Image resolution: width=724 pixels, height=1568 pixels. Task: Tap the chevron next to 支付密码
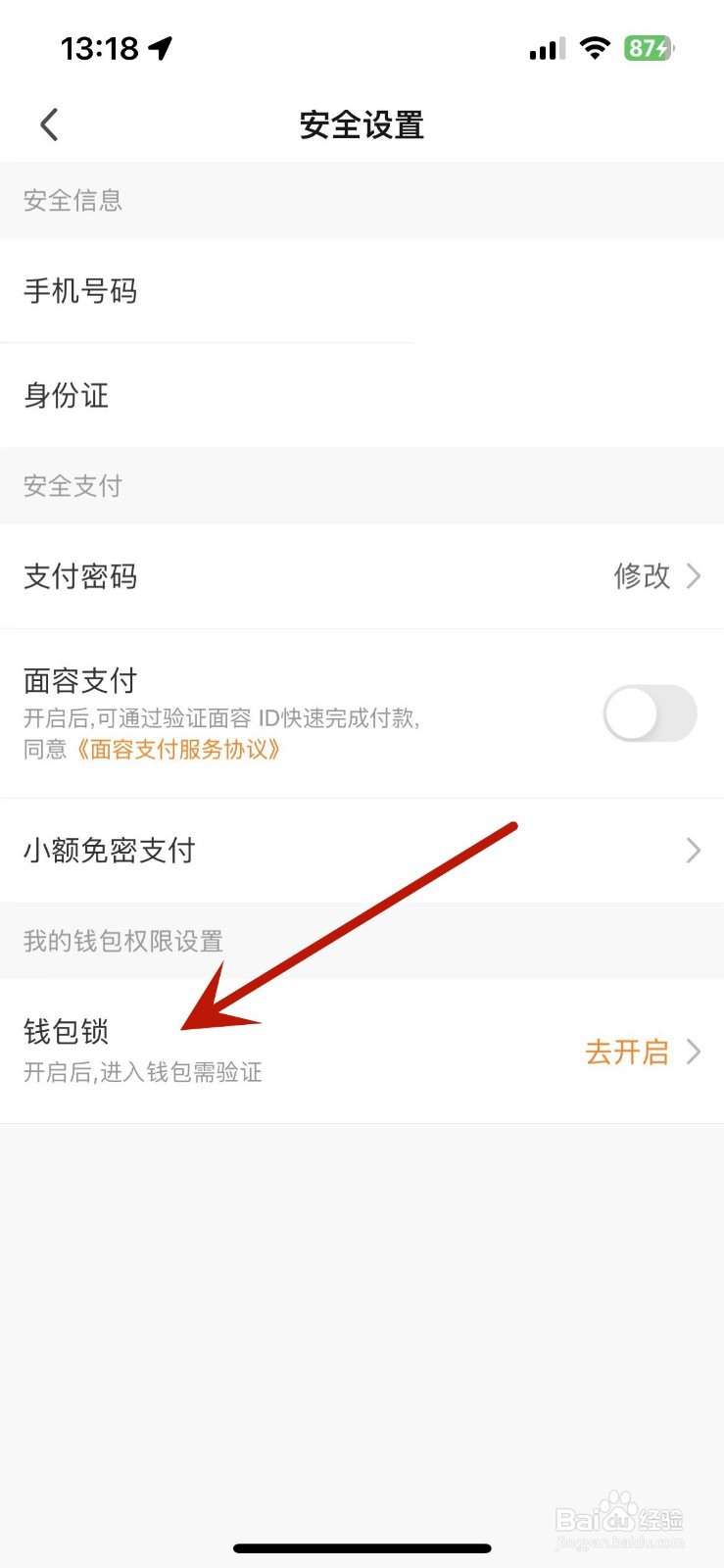[694, 577]
